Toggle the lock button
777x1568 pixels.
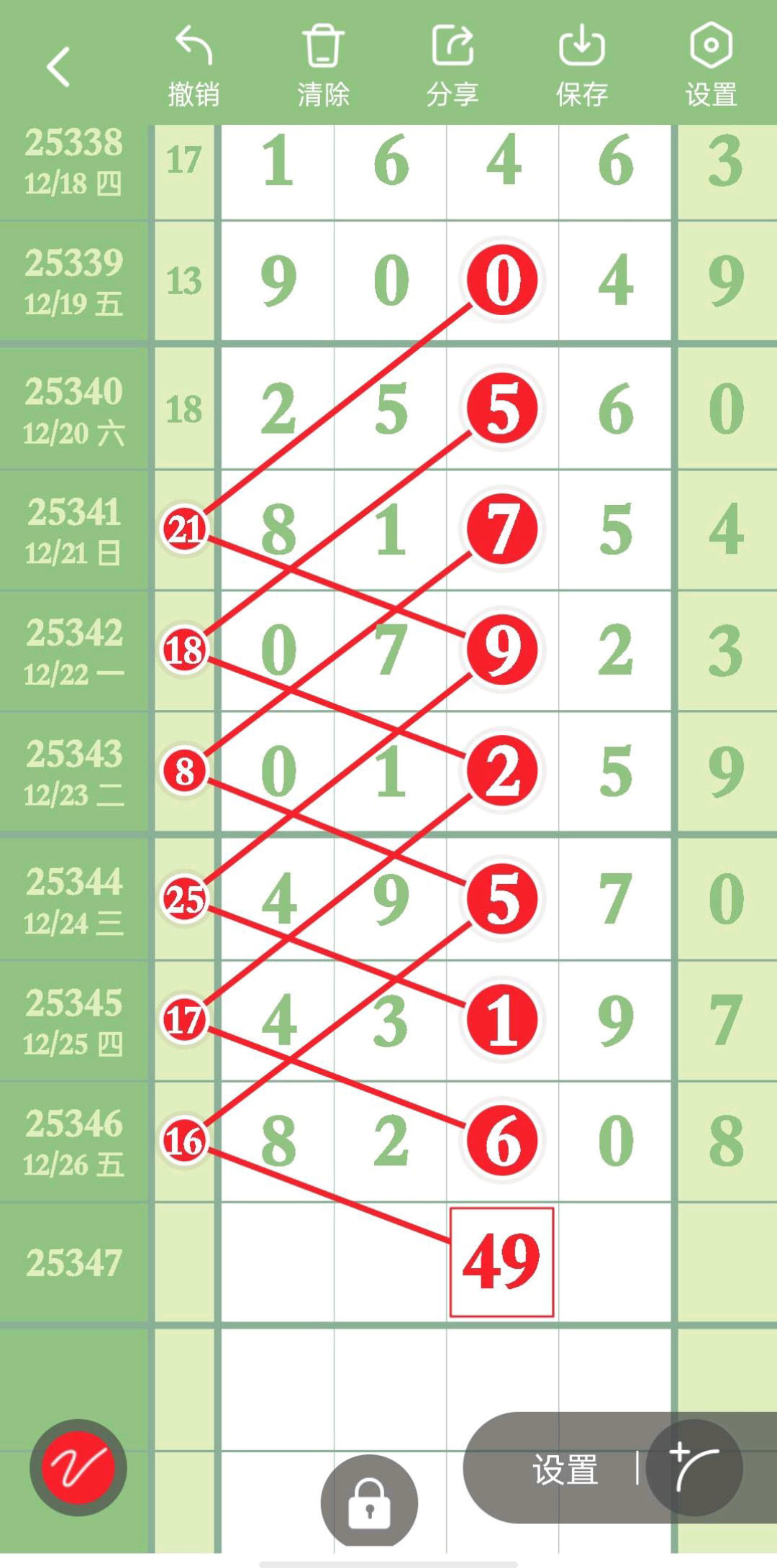[369, 1502]
